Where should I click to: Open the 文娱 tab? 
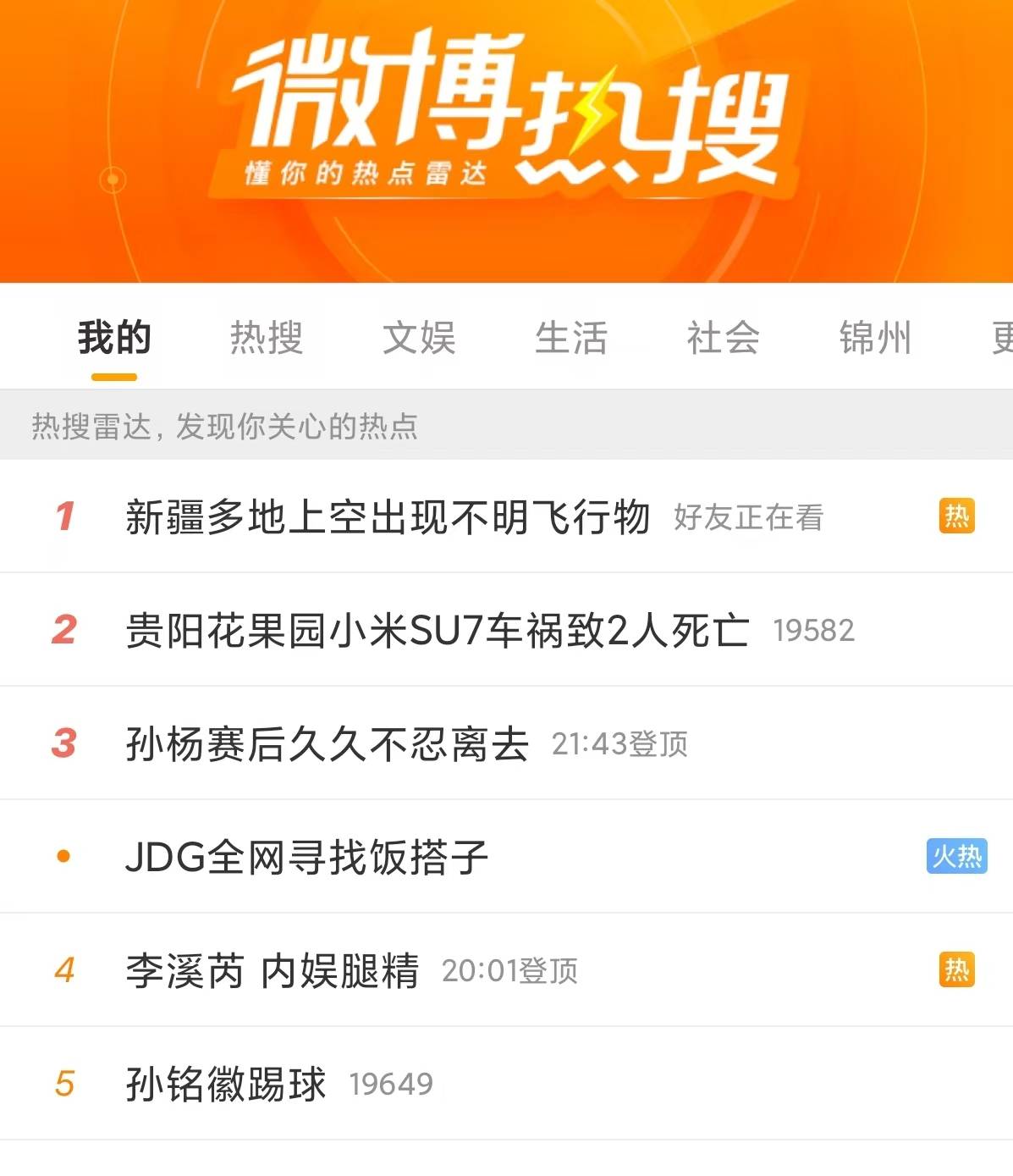click(x=419, y=338)
